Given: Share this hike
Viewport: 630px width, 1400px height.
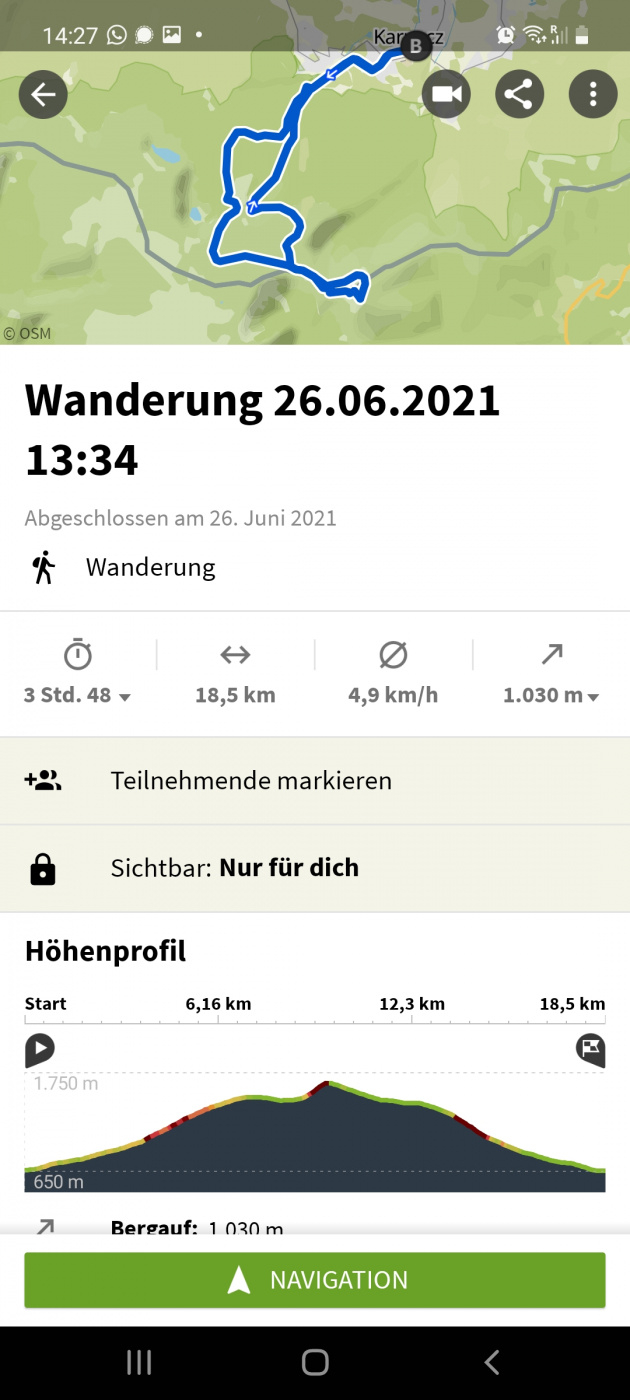Looking at the screenshot, I should click(x=519, y=95).
